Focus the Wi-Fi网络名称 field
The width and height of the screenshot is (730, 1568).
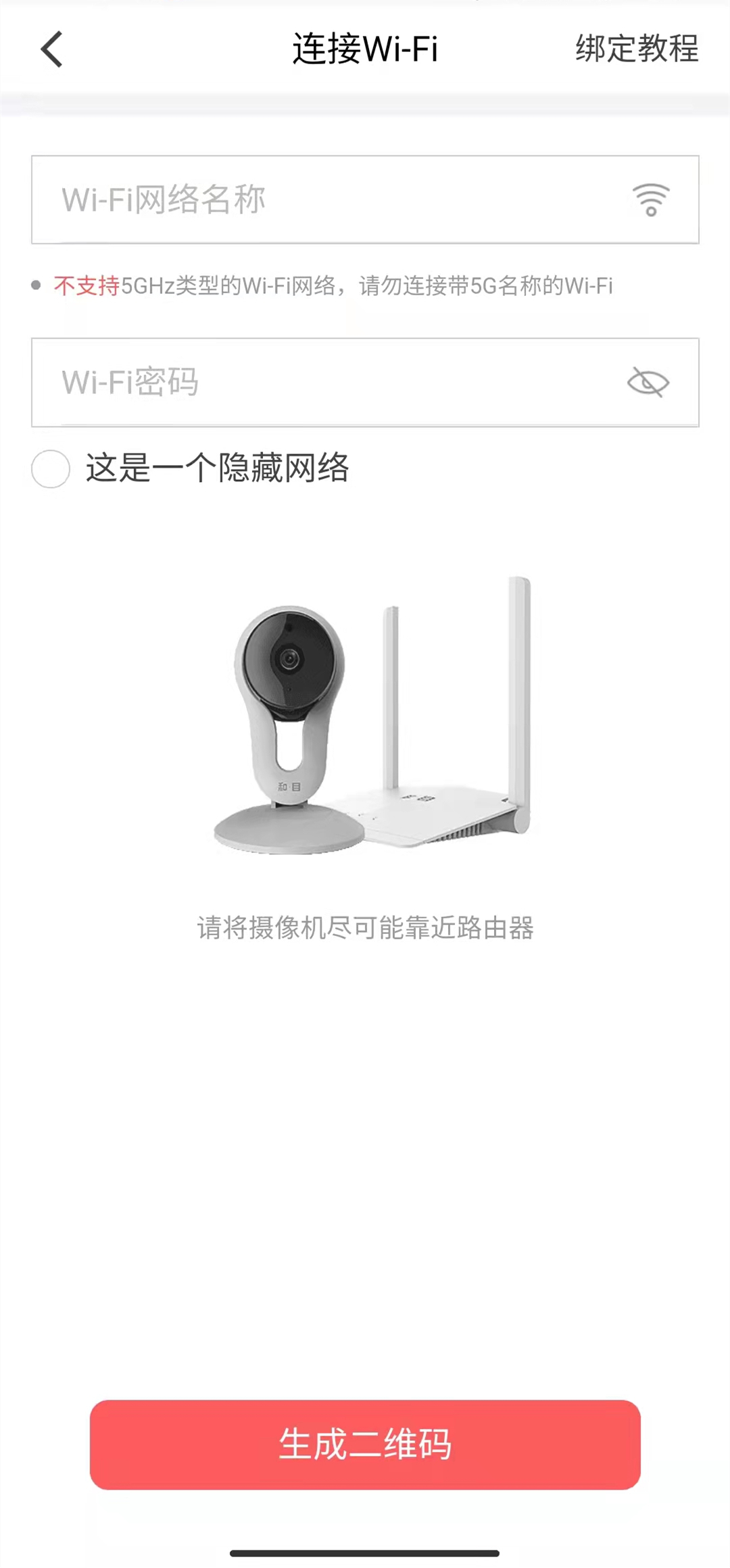pyautogui.click(x=324, y=200)
